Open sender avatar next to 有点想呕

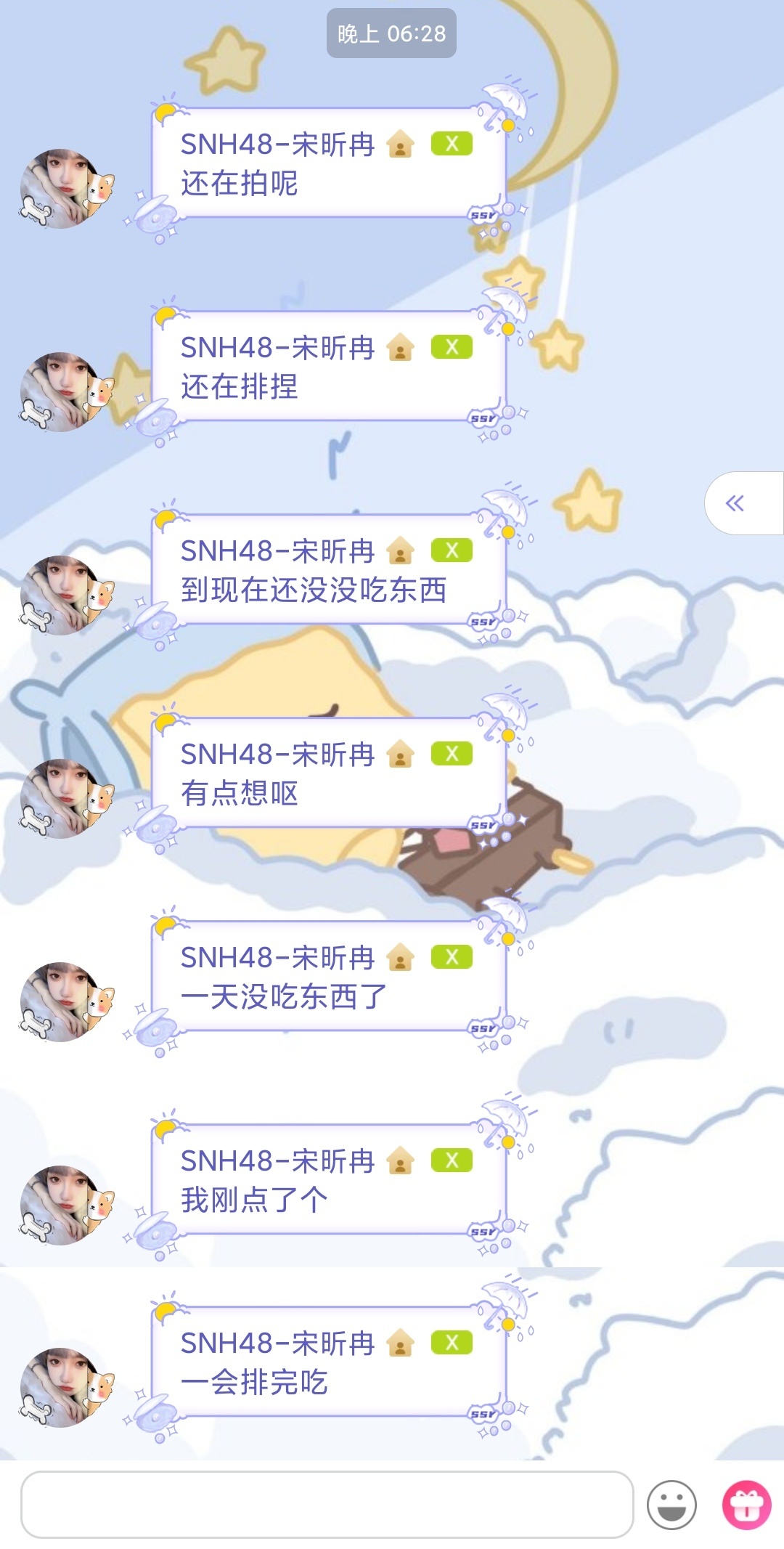point(64,799)
